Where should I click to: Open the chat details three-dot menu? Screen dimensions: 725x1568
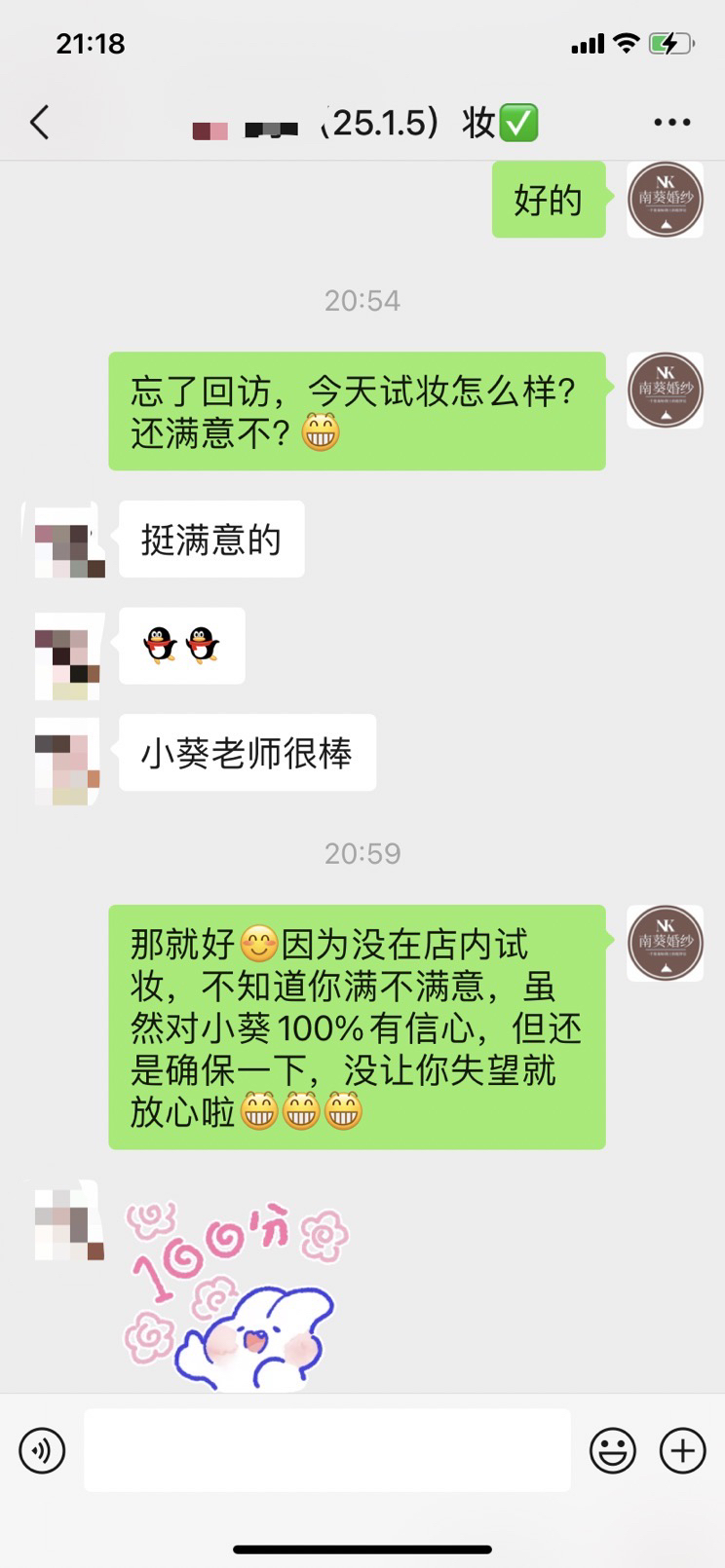672,123
